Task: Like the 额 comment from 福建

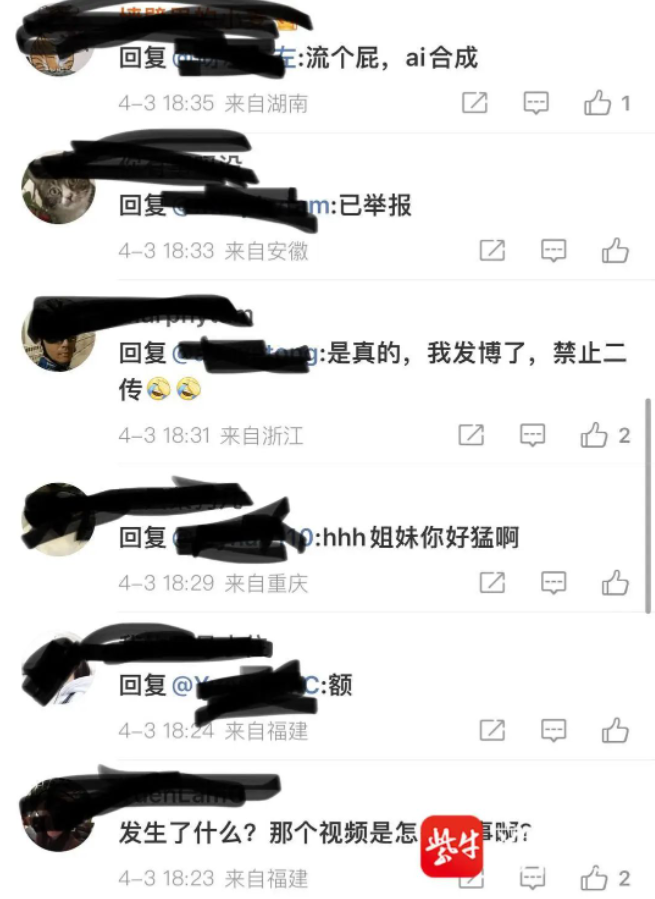Action: [615, 731]
